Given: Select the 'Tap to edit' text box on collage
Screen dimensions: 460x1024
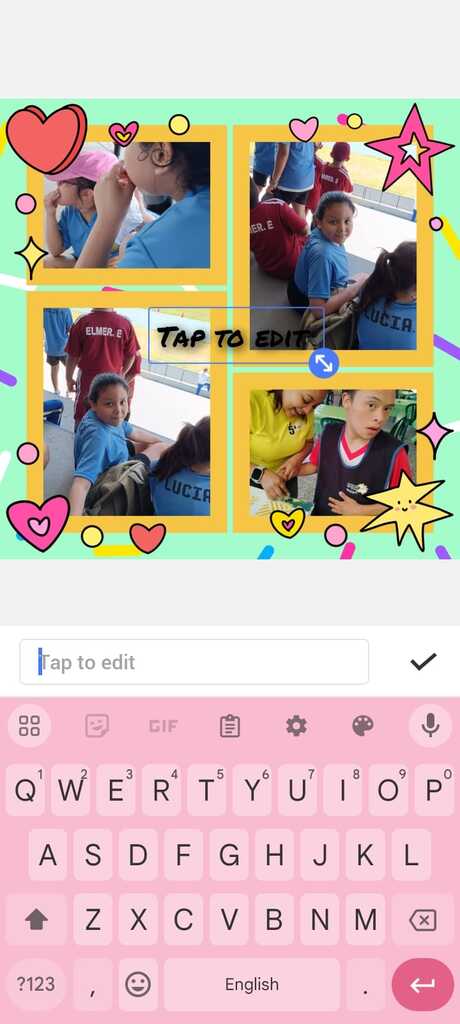Looking at the screenshot, I should tap(236, 336).
